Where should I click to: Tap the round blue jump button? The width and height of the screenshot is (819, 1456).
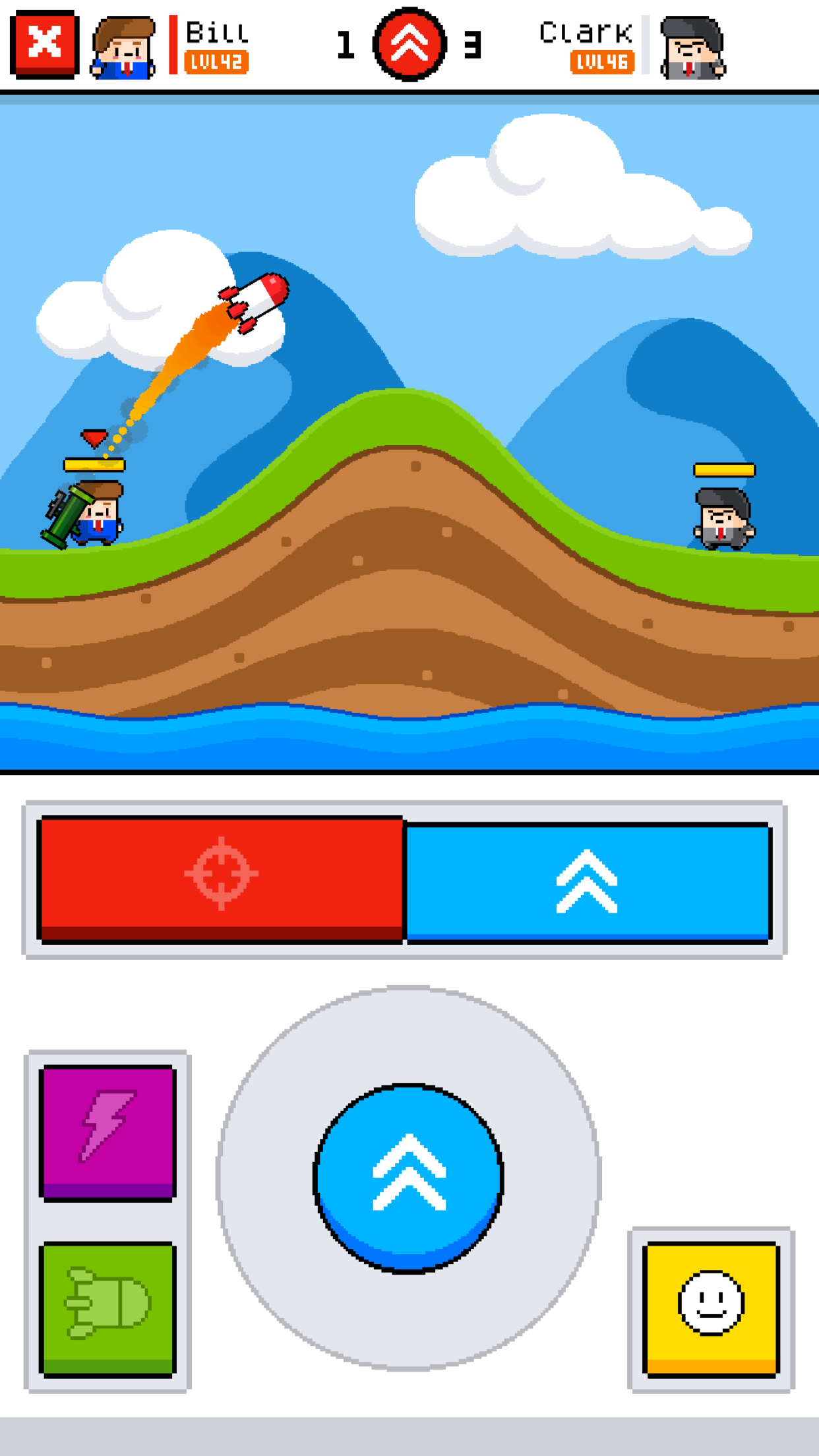tap(409, 1178)
